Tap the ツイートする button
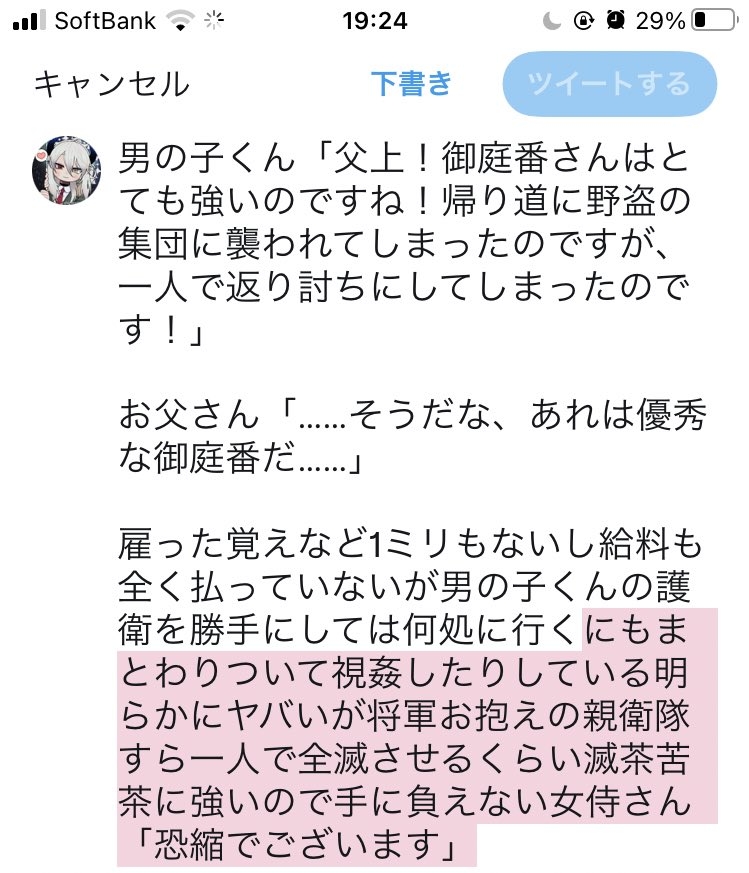The height and width of the screenshot is (873, 749). click(609, 83)
